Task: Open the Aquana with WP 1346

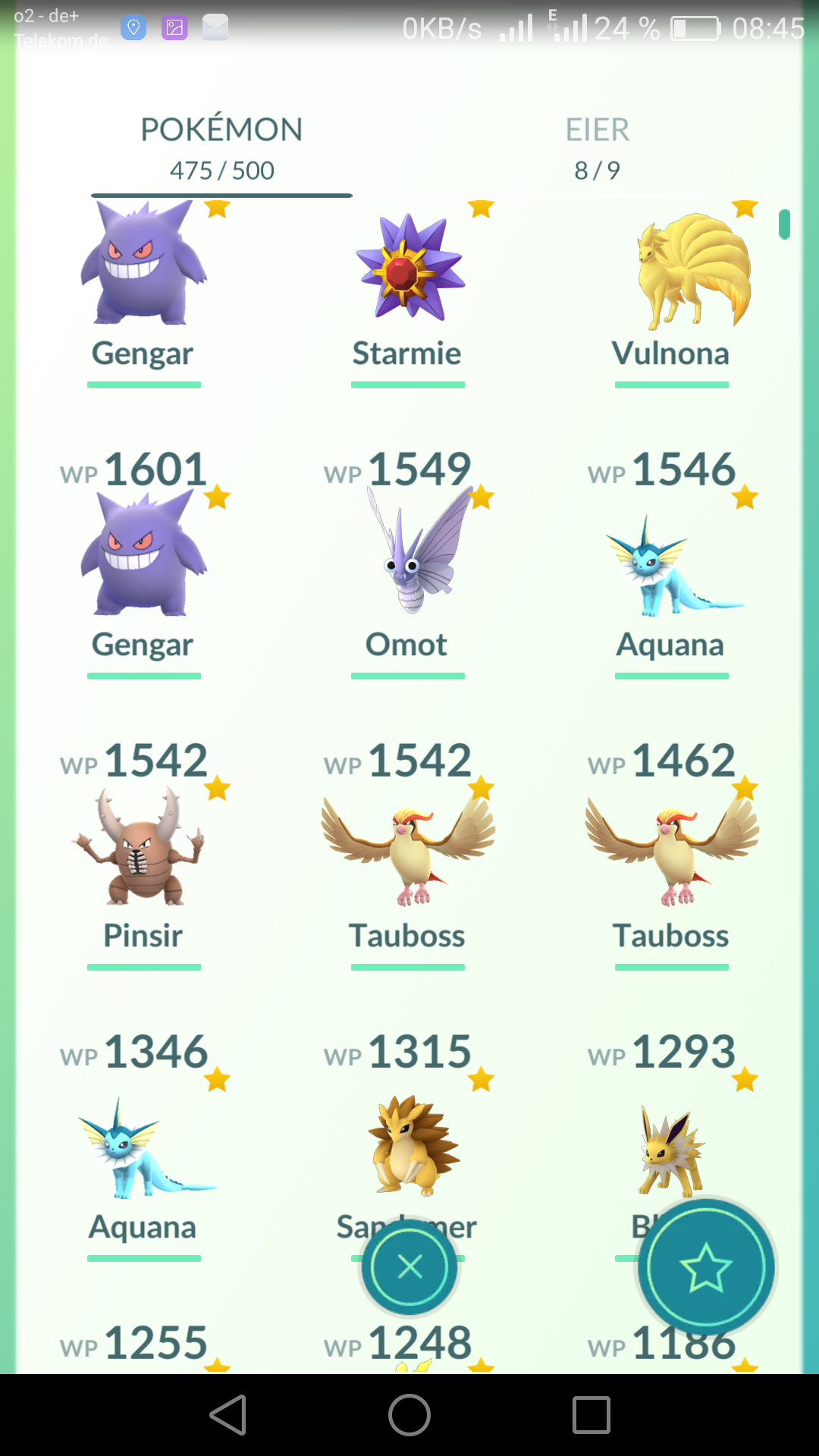Action: point(144,1145)
